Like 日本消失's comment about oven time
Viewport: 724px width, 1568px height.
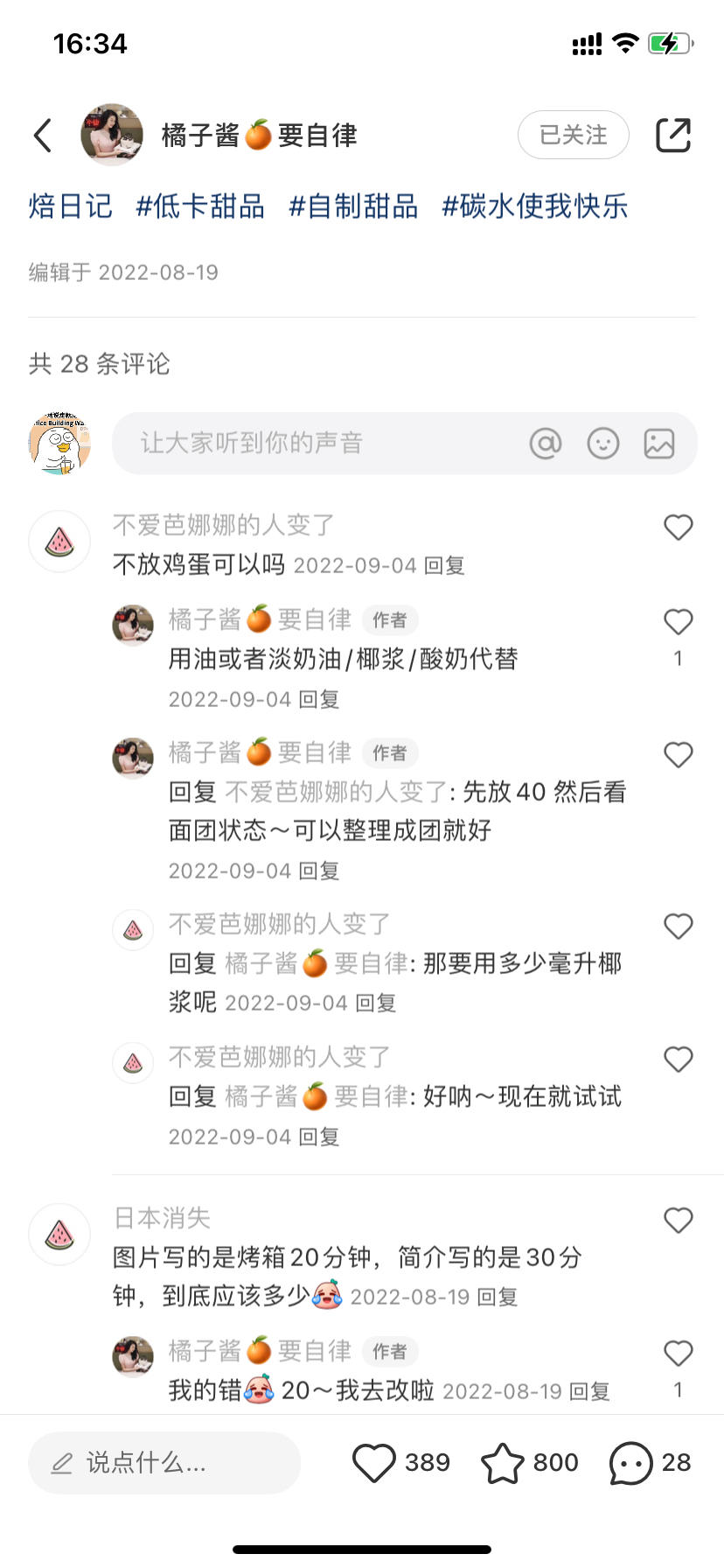coord(679,1221)
